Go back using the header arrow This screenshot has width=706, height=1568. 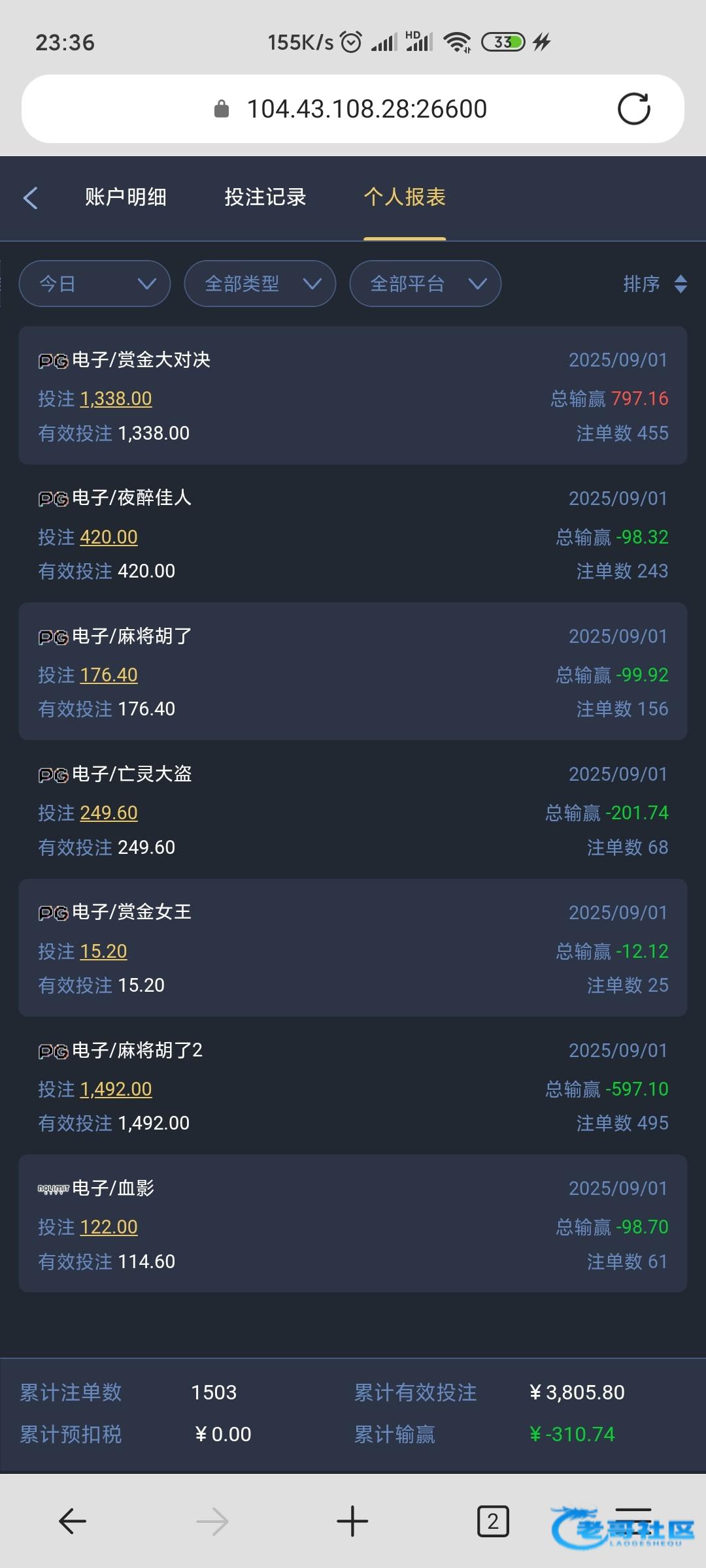point(31,197)
